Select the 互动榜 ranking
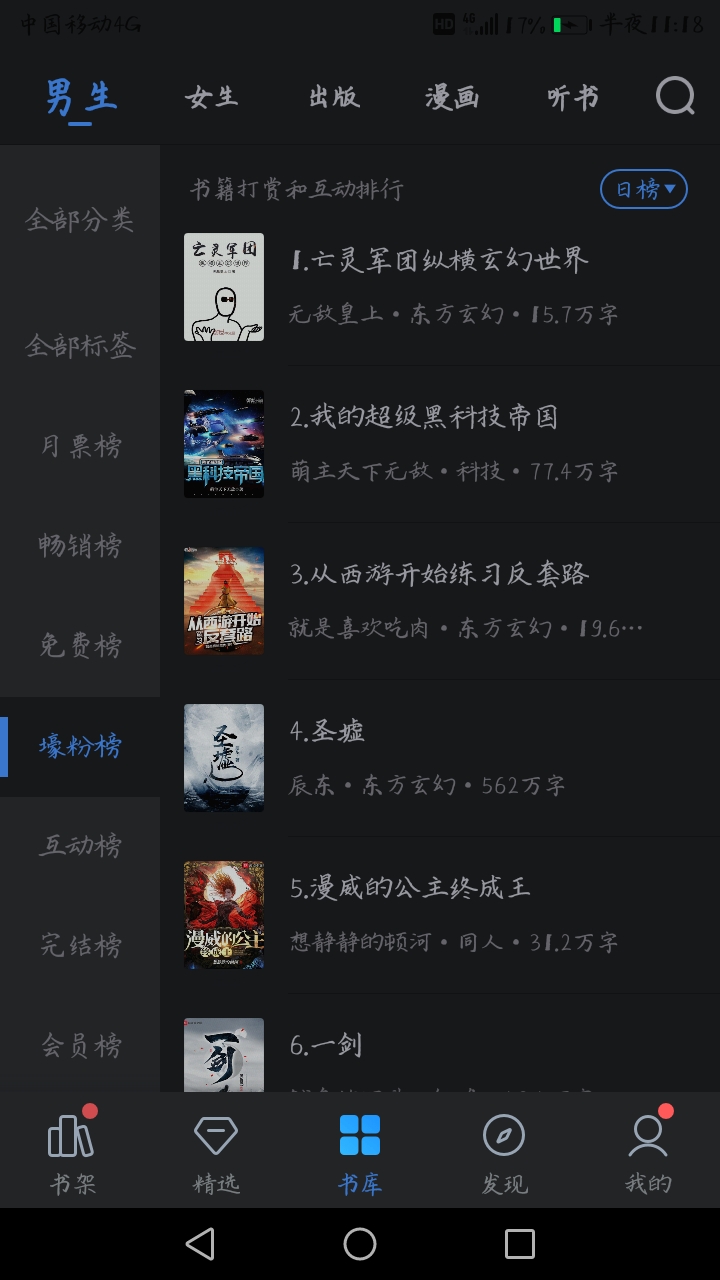 point(80,846)
